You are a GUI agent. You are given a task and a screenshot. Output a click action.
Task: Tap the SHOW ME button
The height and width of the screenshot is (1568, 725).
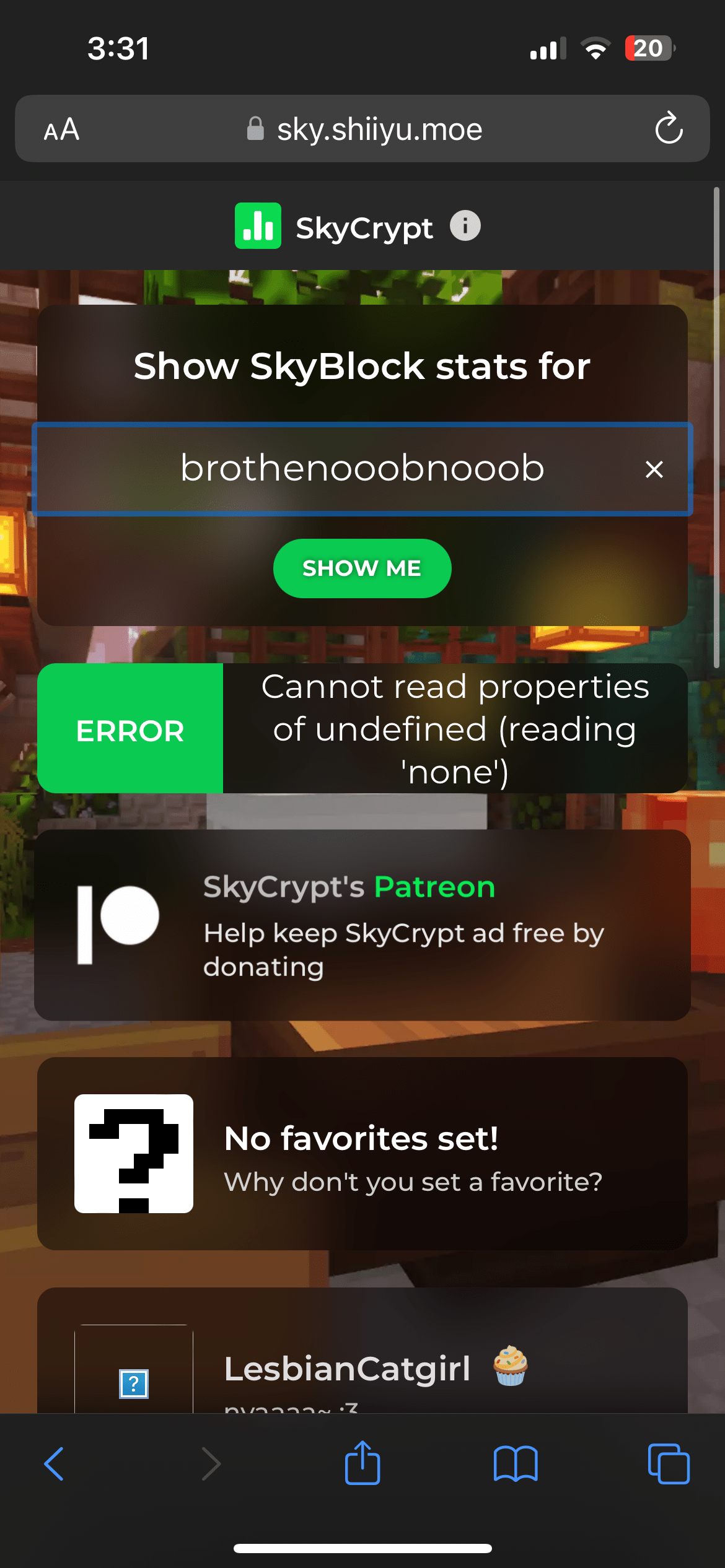[362, 568]
